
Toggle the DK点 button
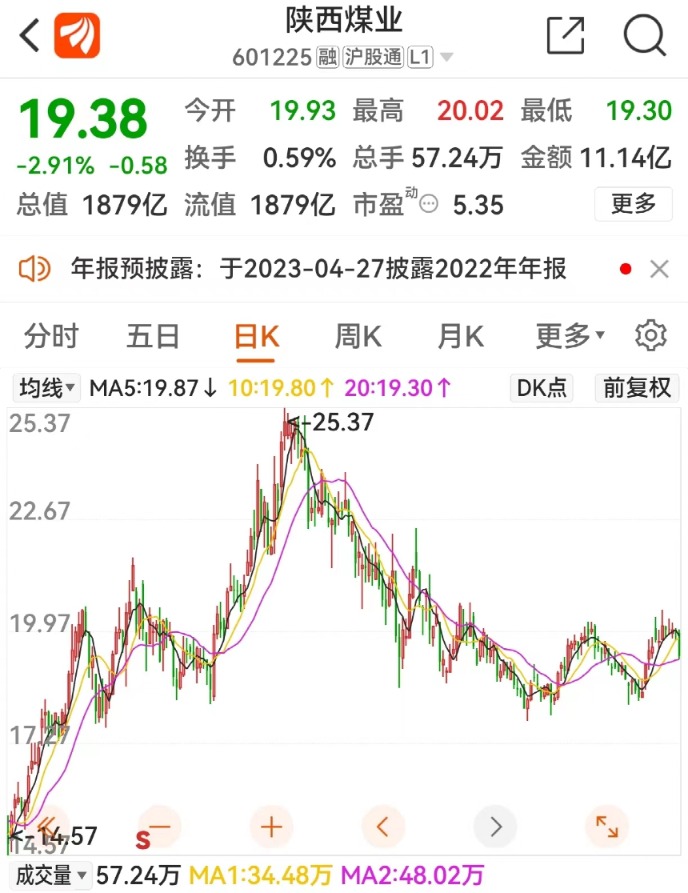pos(542,388)
